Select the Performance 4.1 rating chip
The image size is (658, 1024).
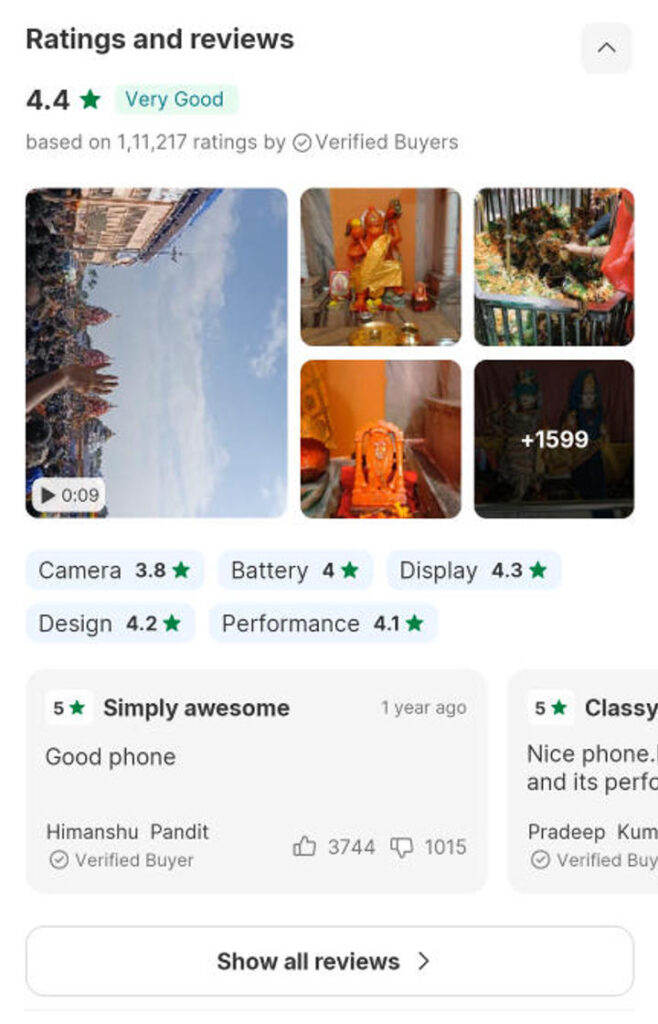[322, 623]
